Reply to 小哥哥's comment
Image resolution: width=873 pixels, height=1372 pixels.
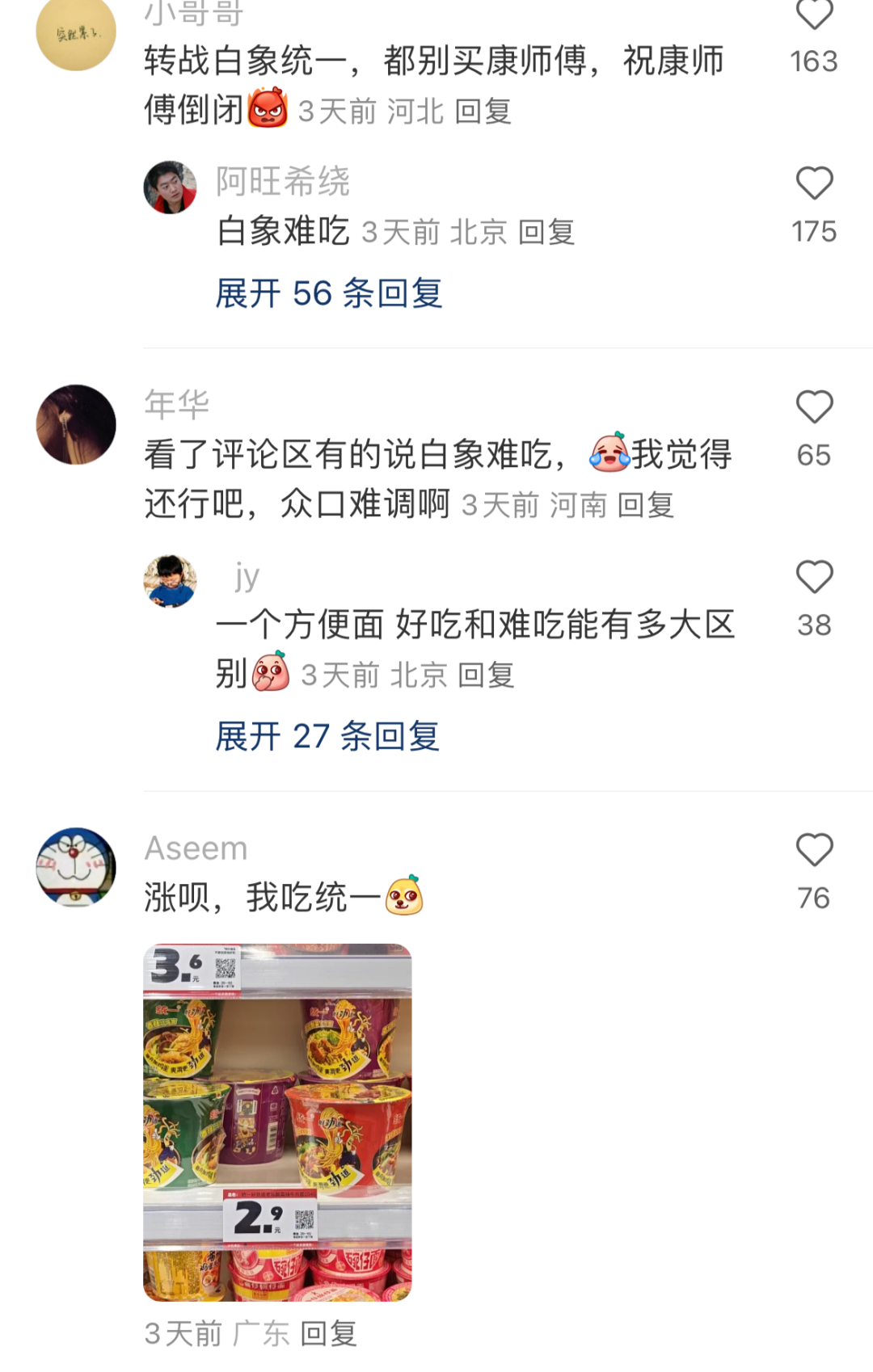483,112
